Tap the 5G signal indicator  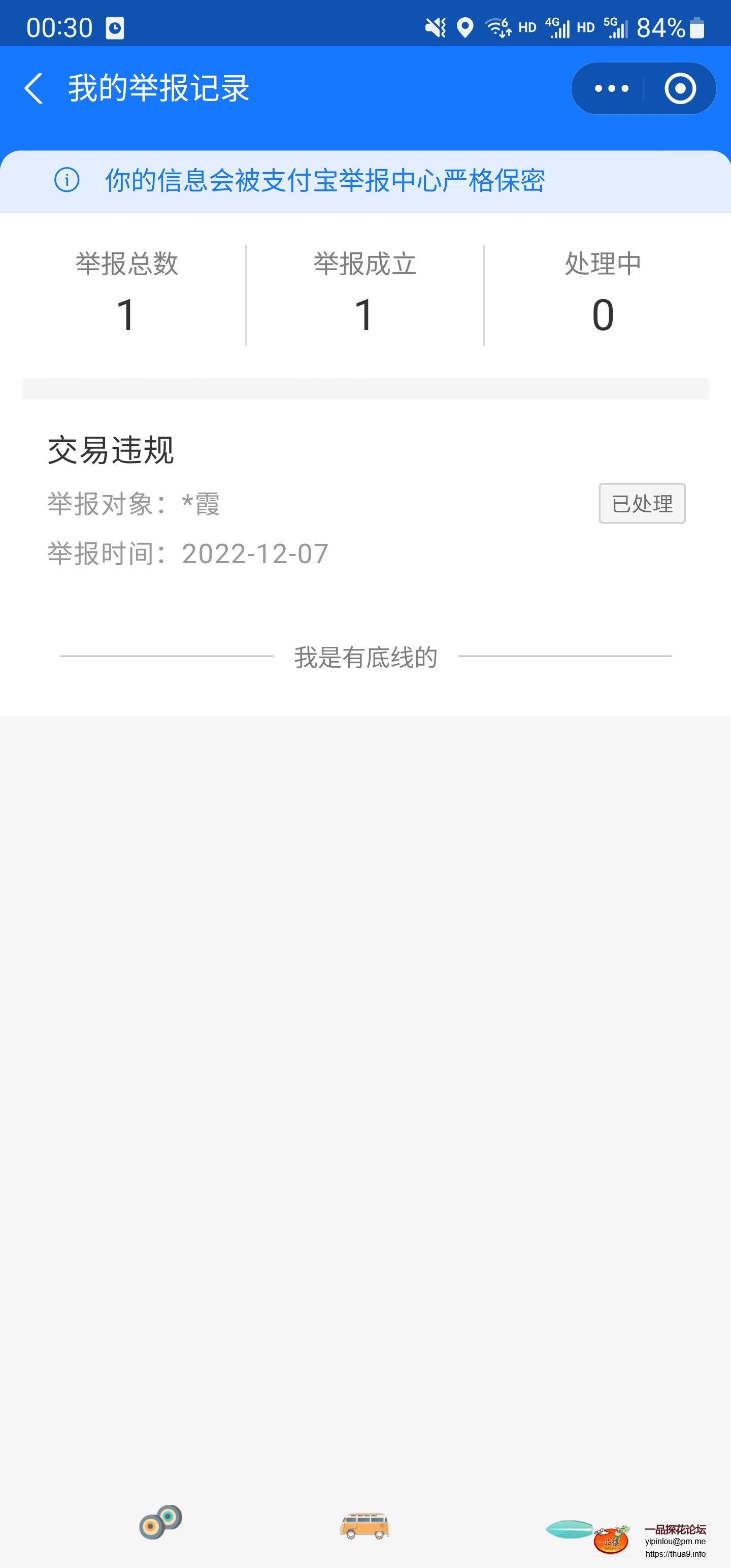(615, 27)
